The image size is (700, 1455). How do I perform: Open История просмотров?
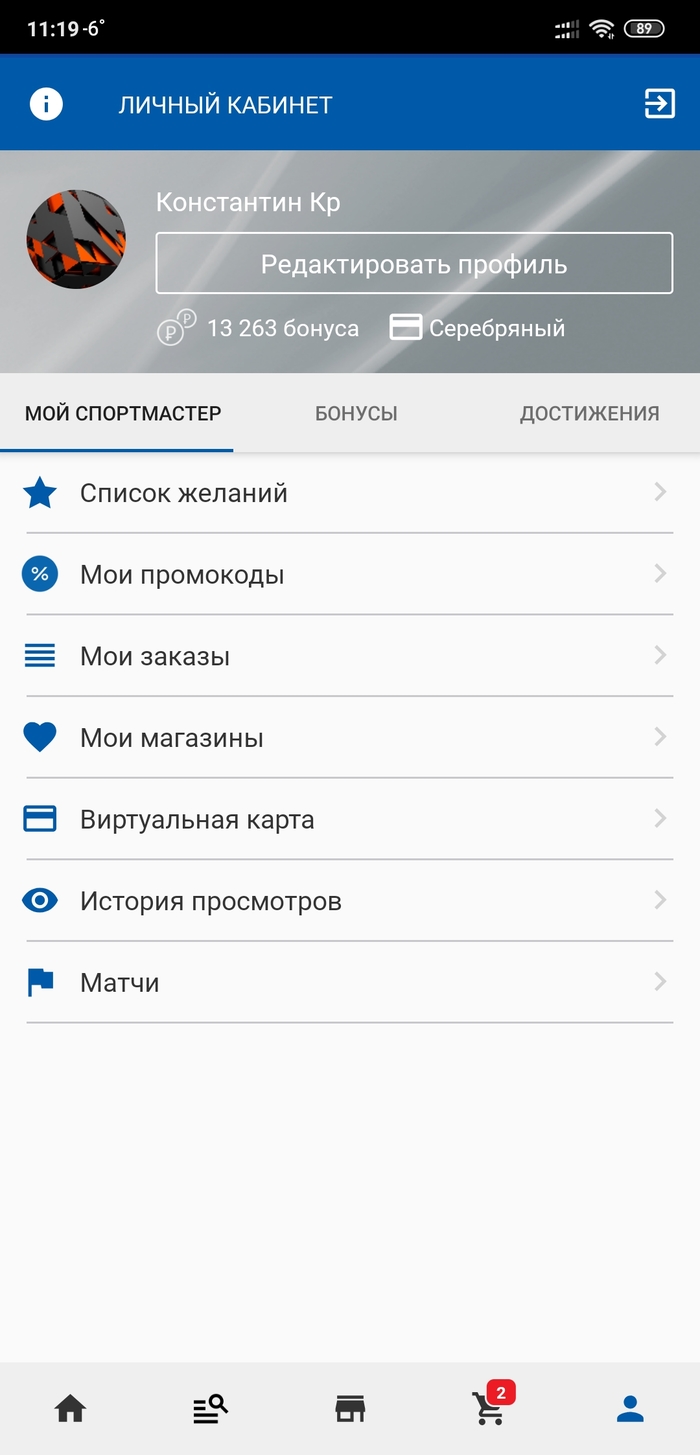click(348, 901)
